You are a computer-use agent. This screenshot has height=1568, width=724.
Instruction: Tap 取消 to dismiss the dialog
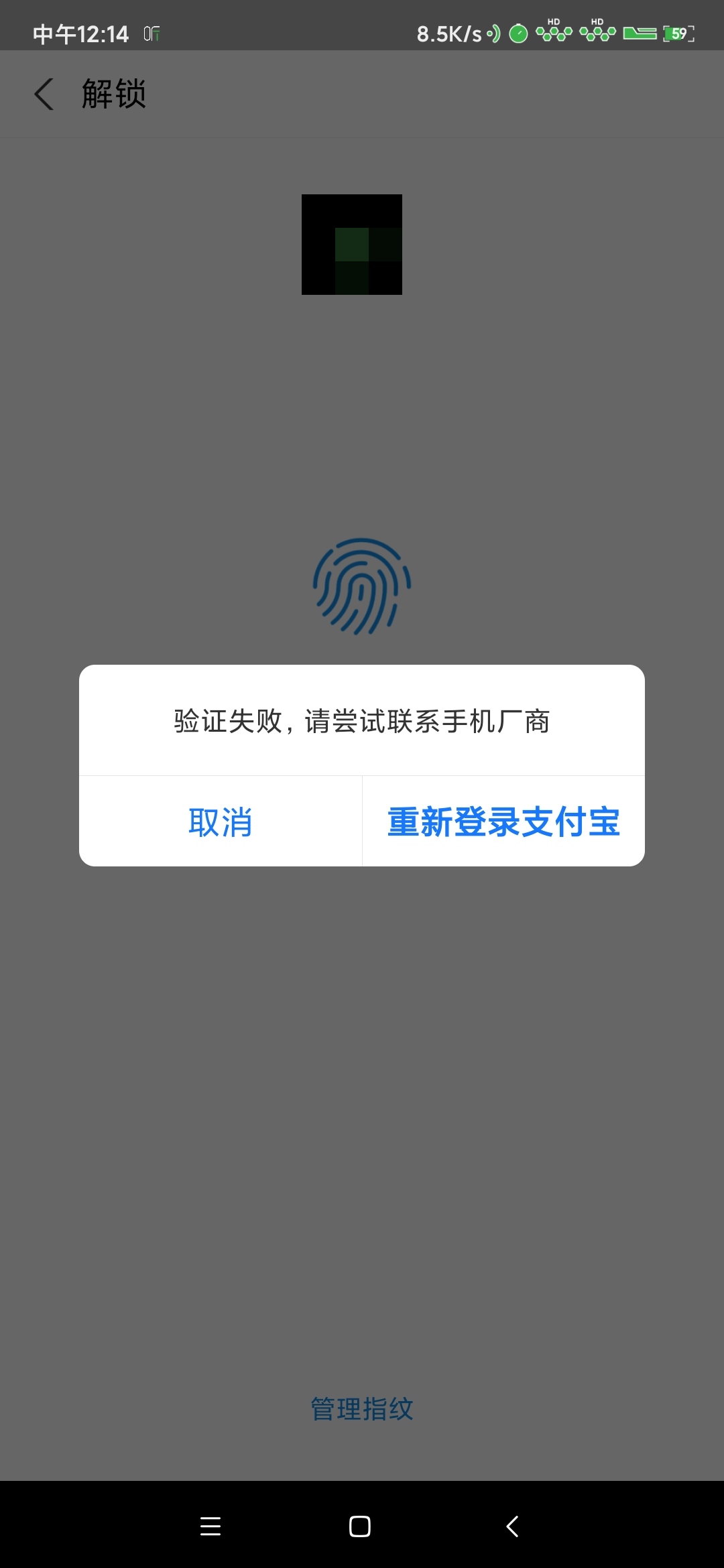click(x=221, y=822)
